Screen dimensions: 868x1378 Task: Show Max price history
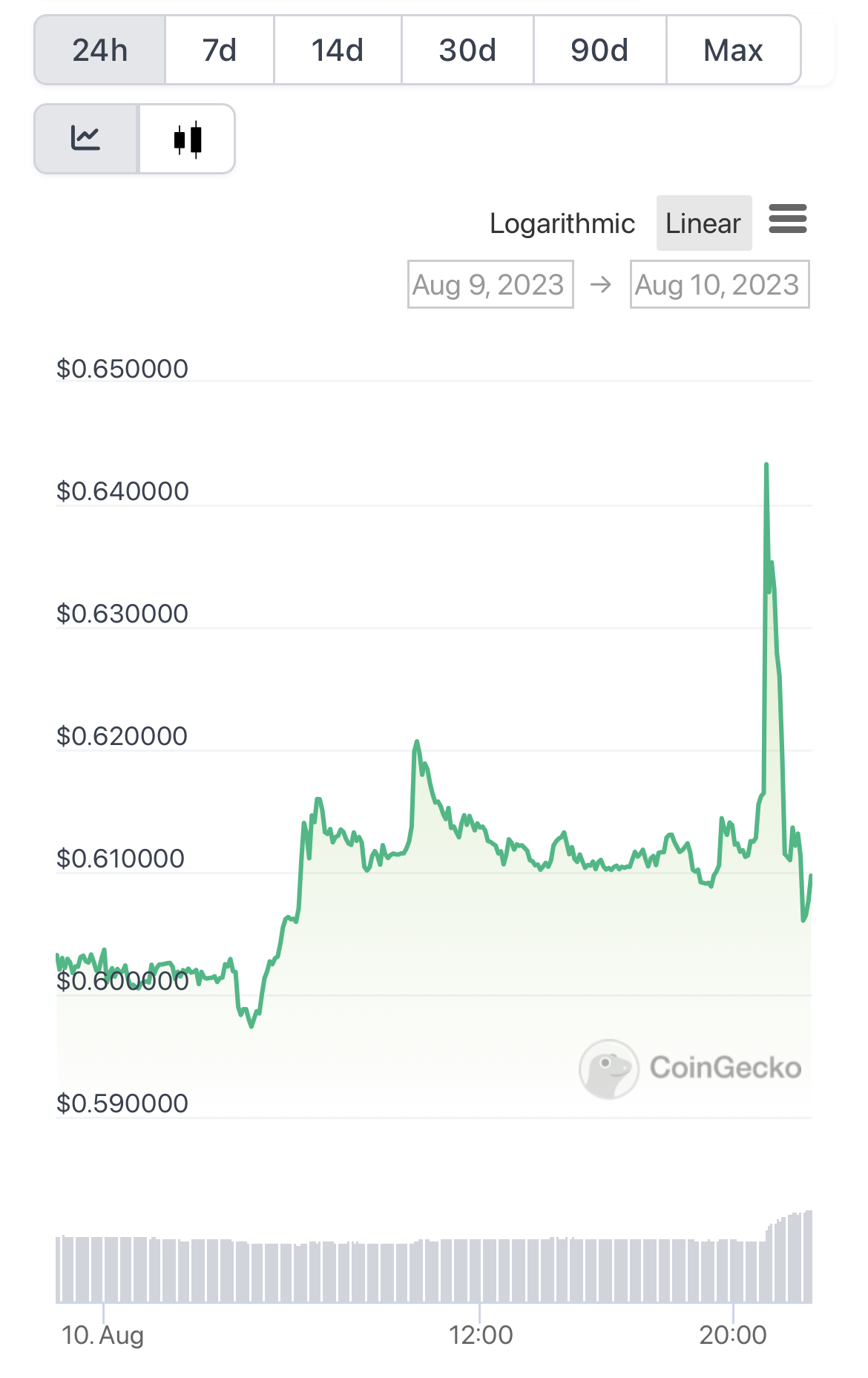click(x=733, y=50)
